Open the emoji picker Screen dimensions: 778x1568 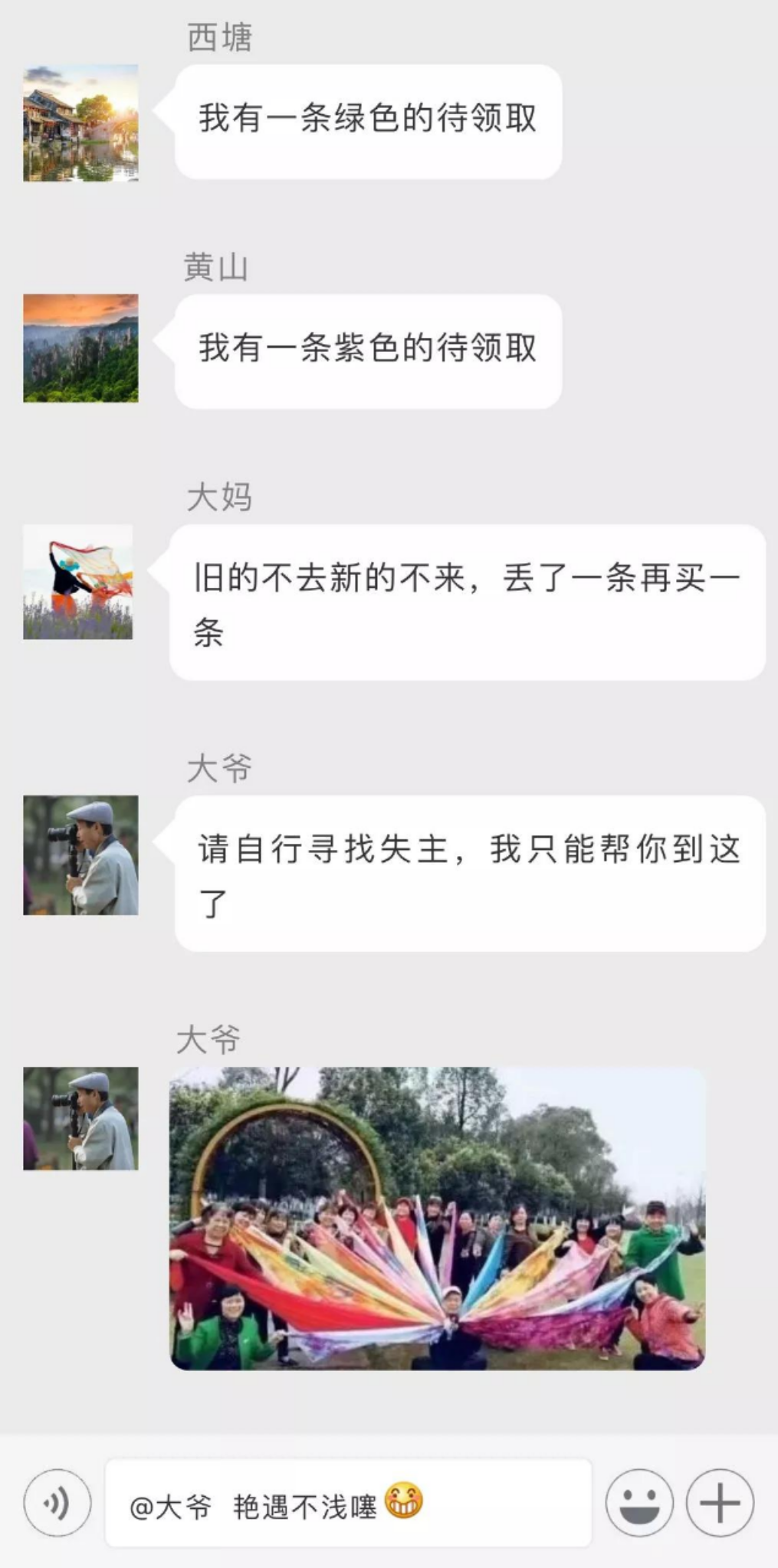click(x=639, y=1503)
